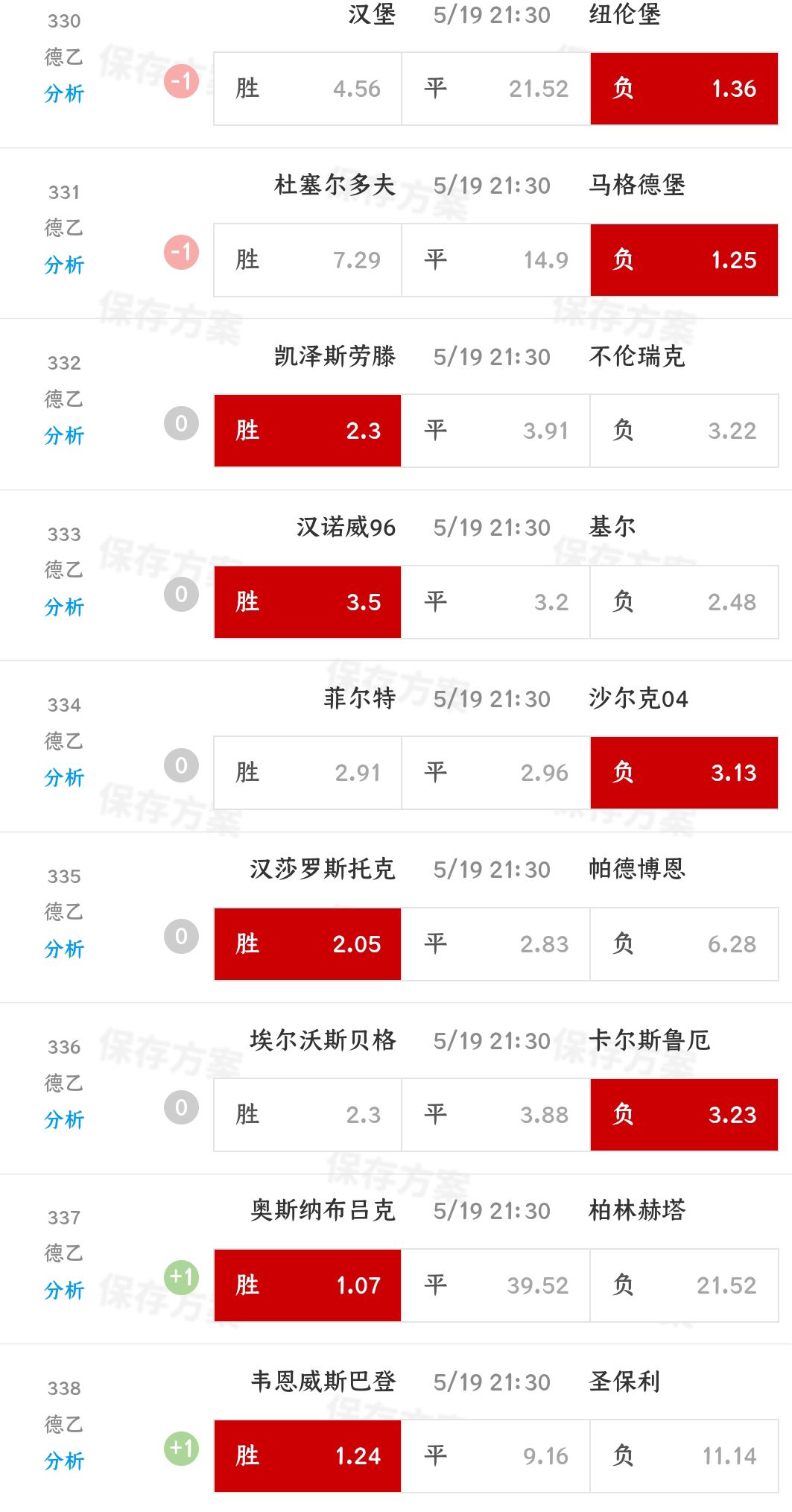
Task: Open 分析 for match 333
Action: tap(64, 607)
